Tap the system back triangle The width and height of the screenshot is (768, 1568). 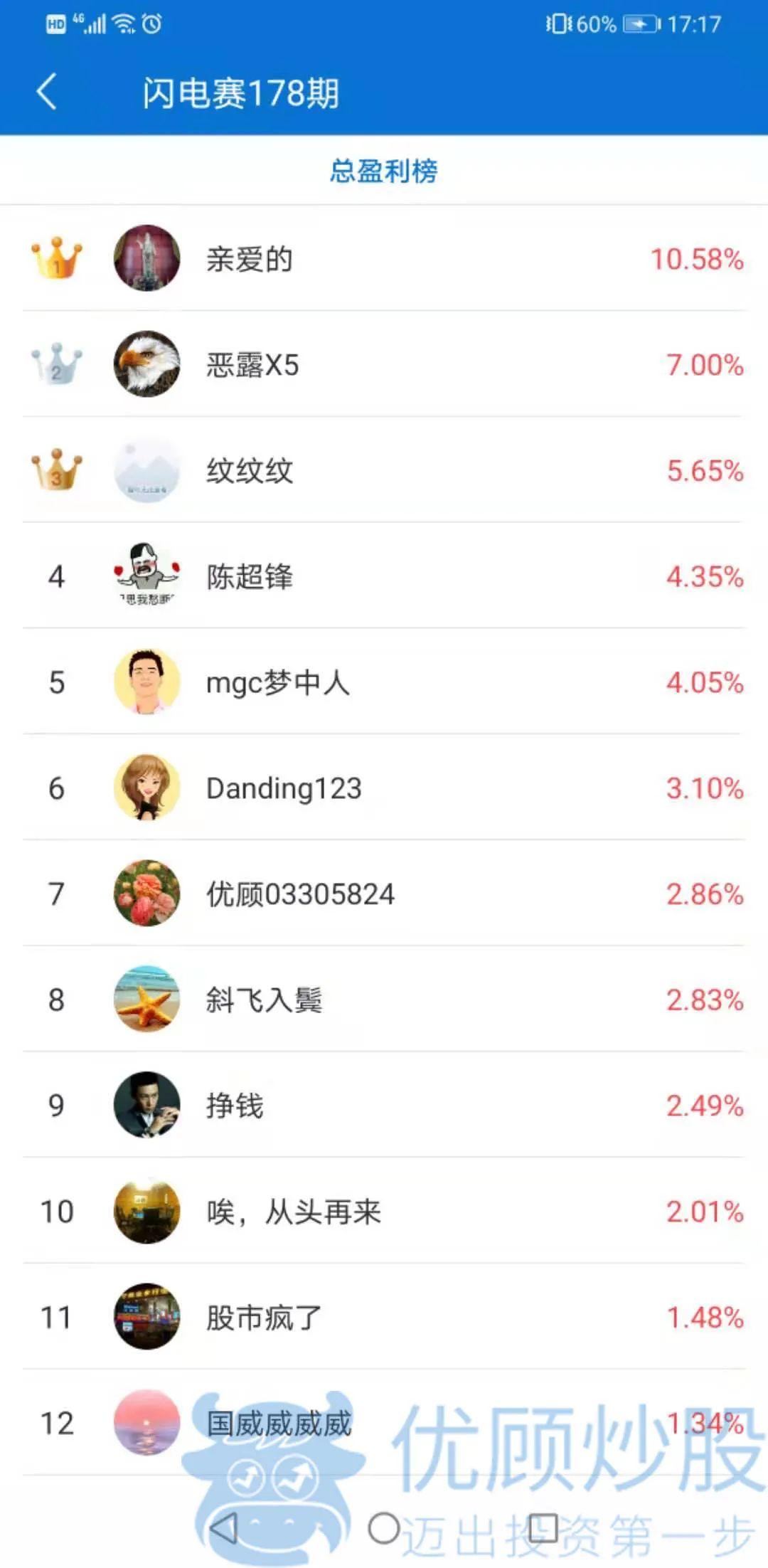click(225, 1528)
